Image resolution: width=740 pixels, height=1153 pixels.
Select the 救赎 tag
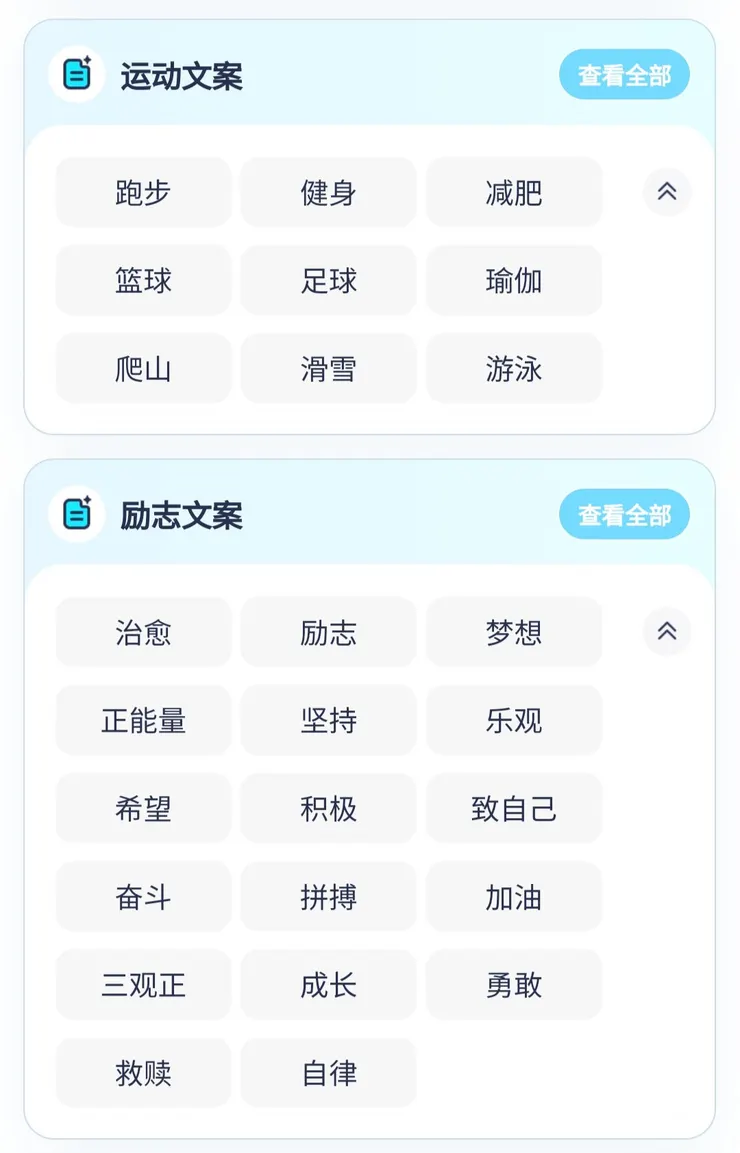(x=143, y=1073)
